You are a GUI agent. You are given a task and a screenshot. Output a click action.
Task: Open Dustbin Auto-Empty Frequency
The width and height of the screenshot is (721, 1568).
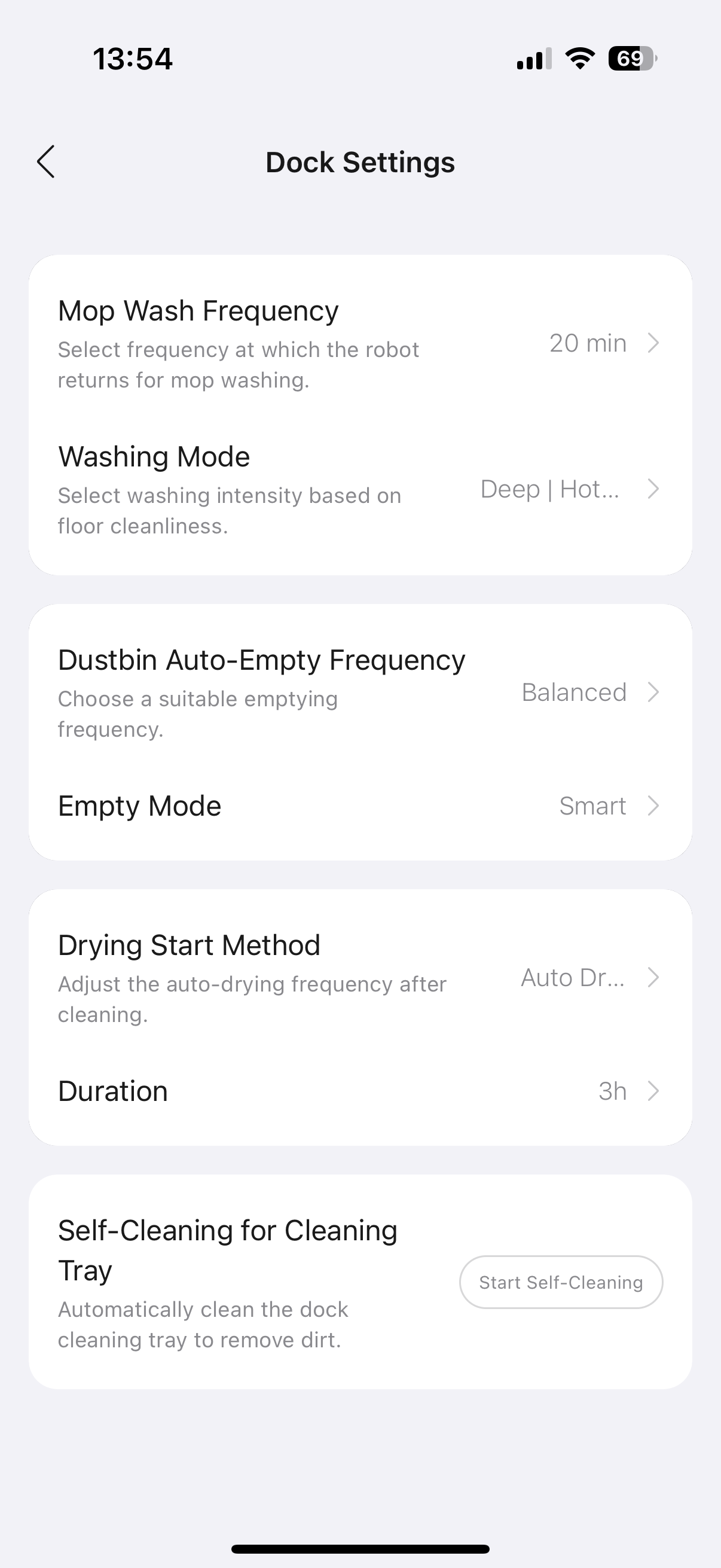(359, 693)
